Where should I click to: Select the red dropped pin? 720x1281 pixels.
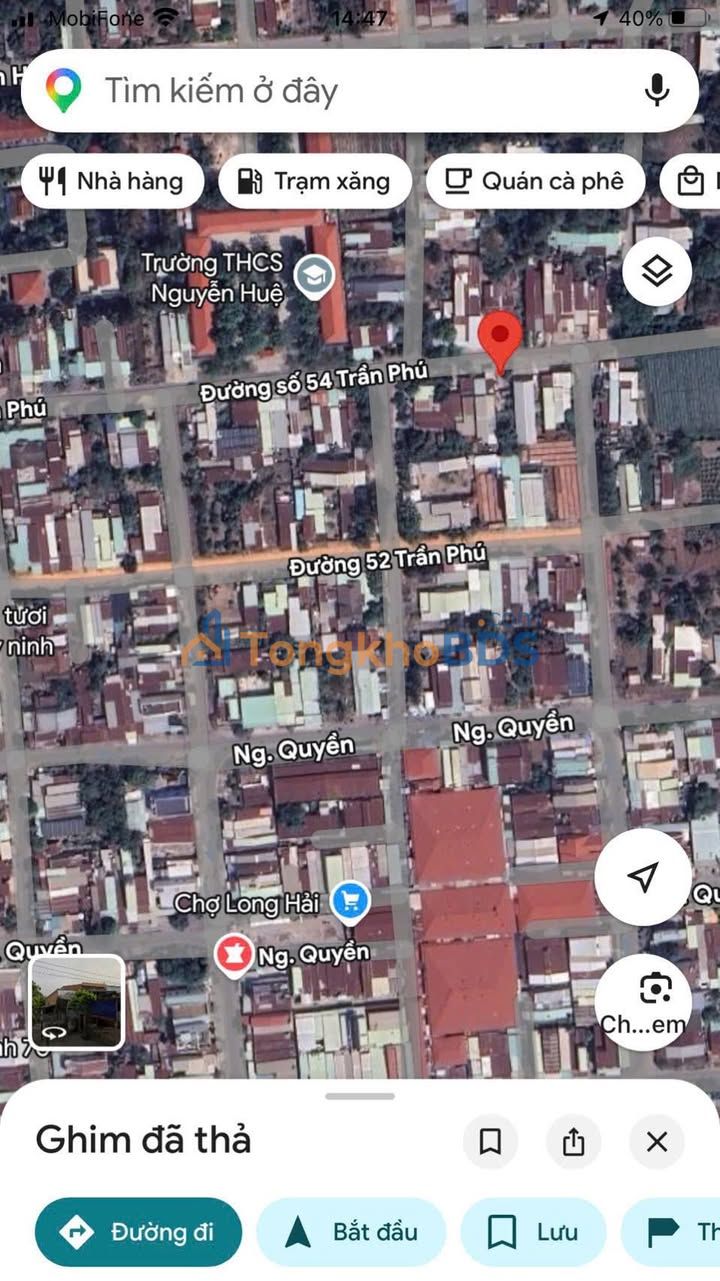click(500, 340)
